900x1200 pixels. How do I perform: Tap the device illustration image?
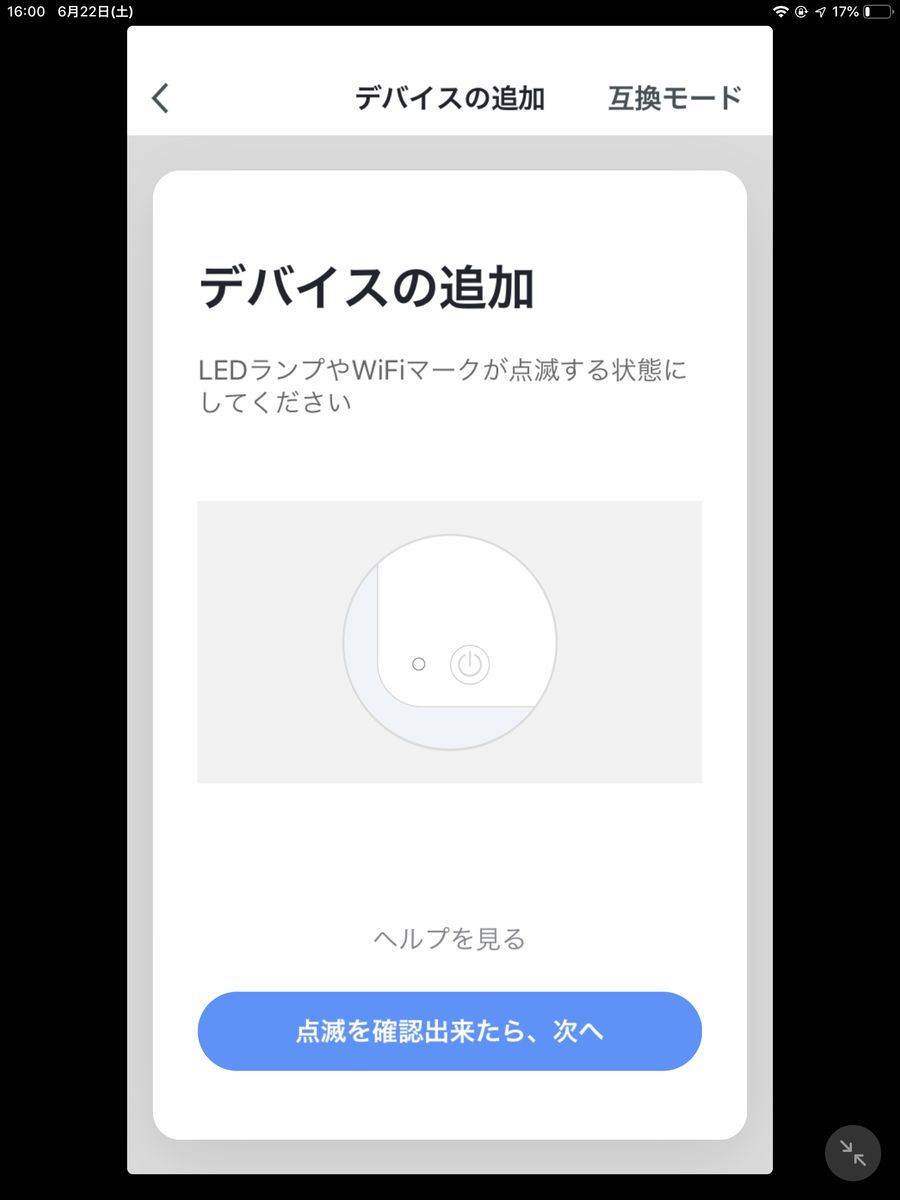click(449, 641)
